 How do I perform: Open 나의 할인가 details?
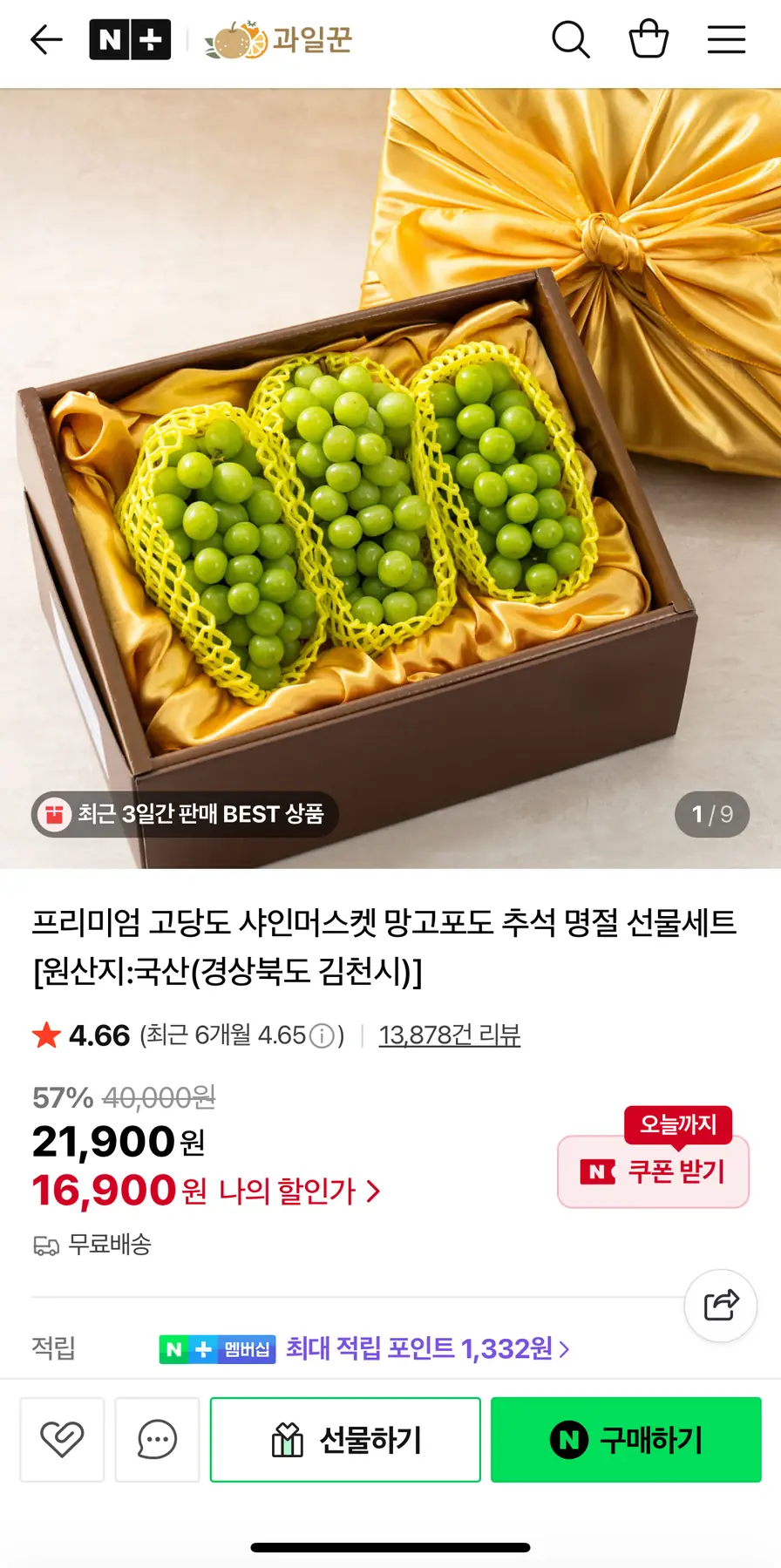pos(299,1191)
